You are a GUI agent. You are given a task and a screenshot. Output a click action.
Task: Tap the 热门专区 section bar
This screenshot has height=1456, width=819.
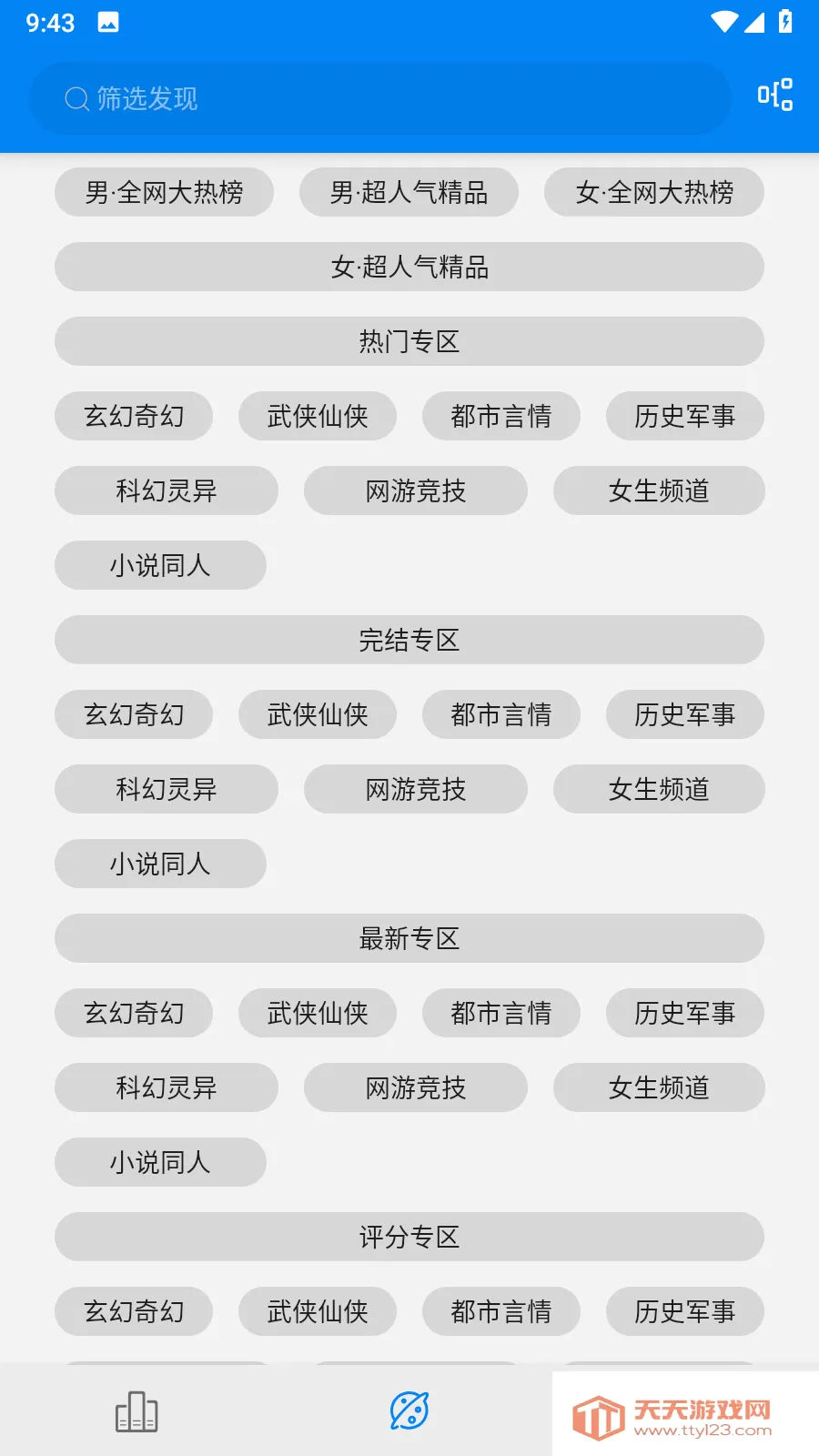tap(409, 341)
